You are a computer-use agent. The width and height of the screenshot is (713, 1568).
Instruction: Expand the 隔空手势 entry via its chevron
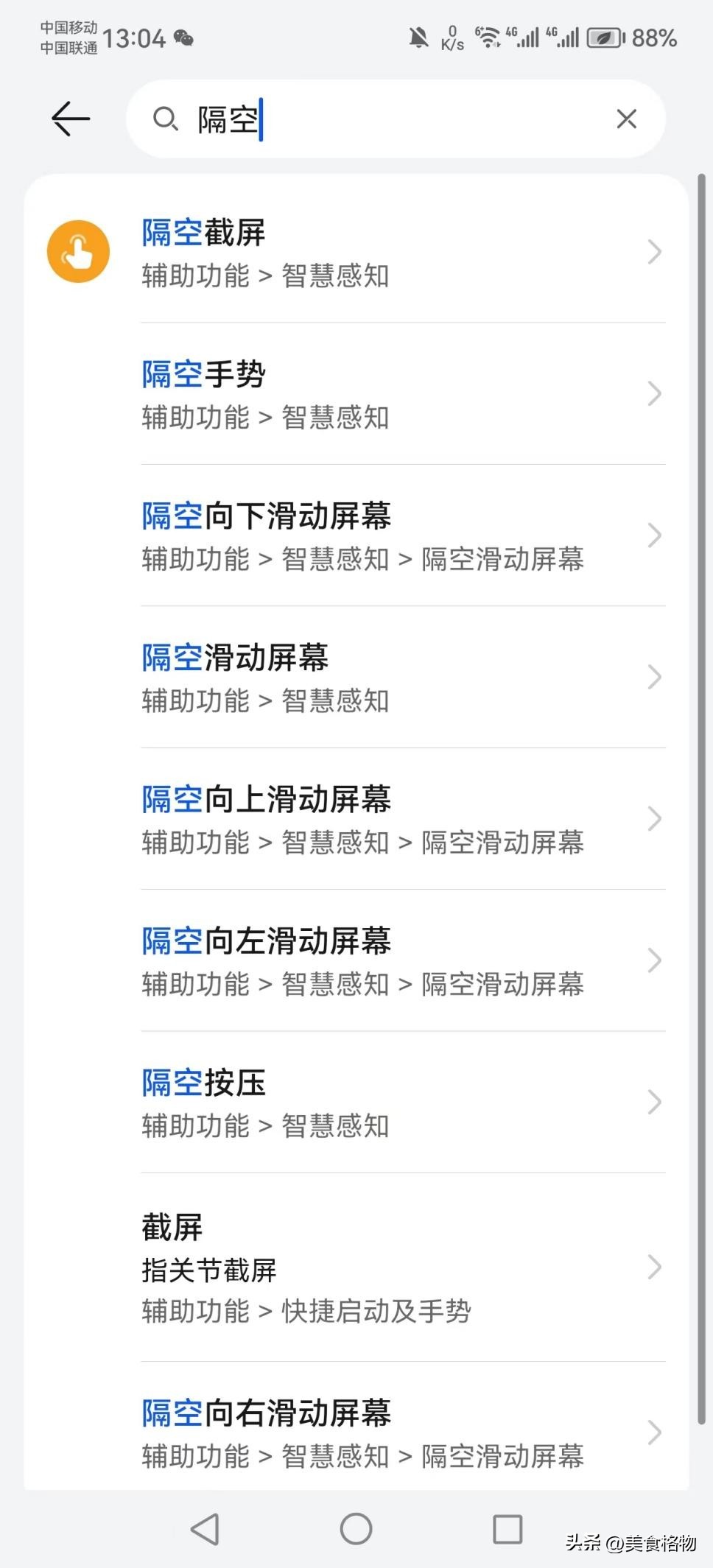pyautogui.click(x=654, y=393)
